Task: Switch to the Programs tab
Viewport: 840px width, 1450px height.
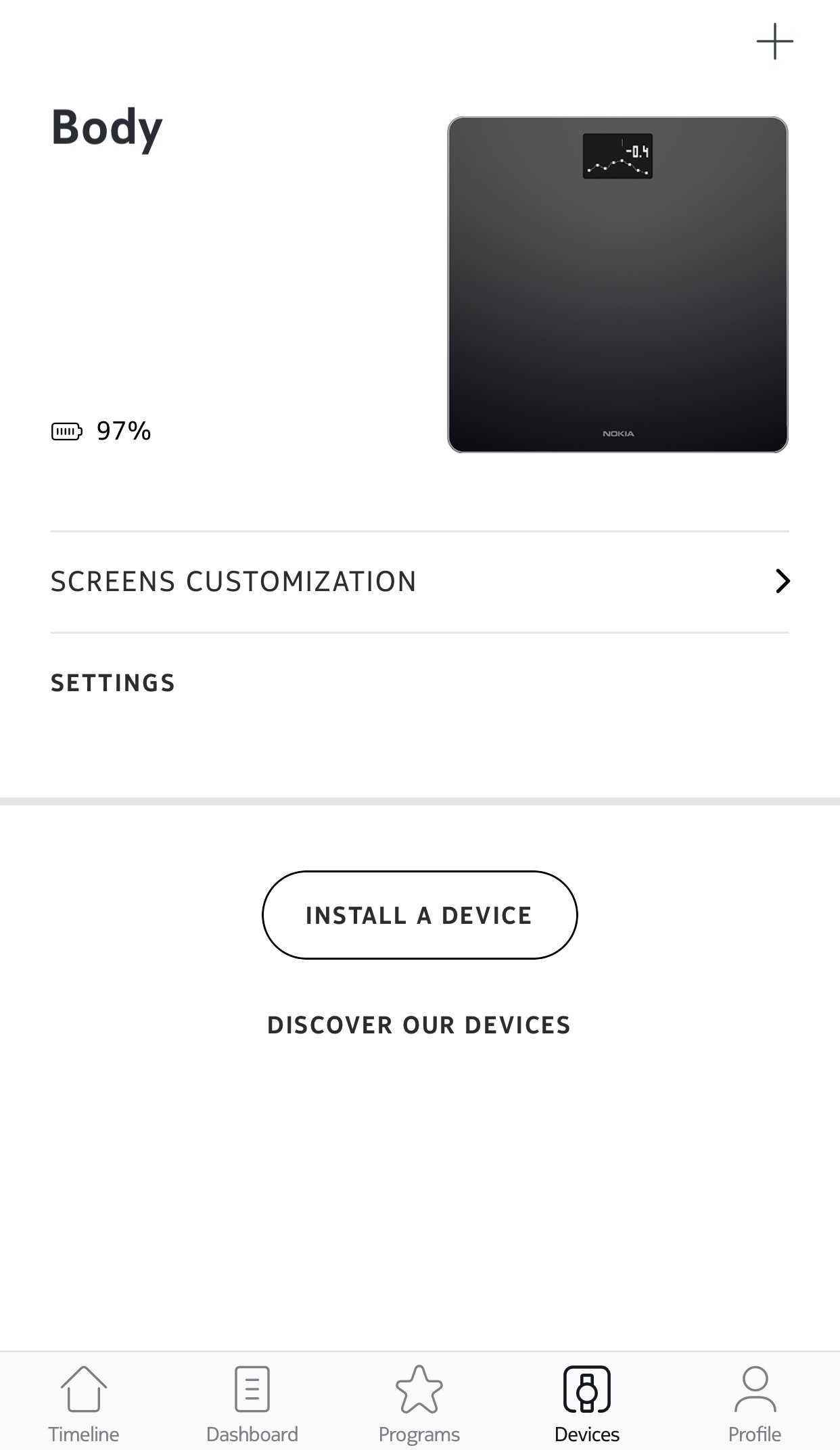Action: coord(419,1404)
